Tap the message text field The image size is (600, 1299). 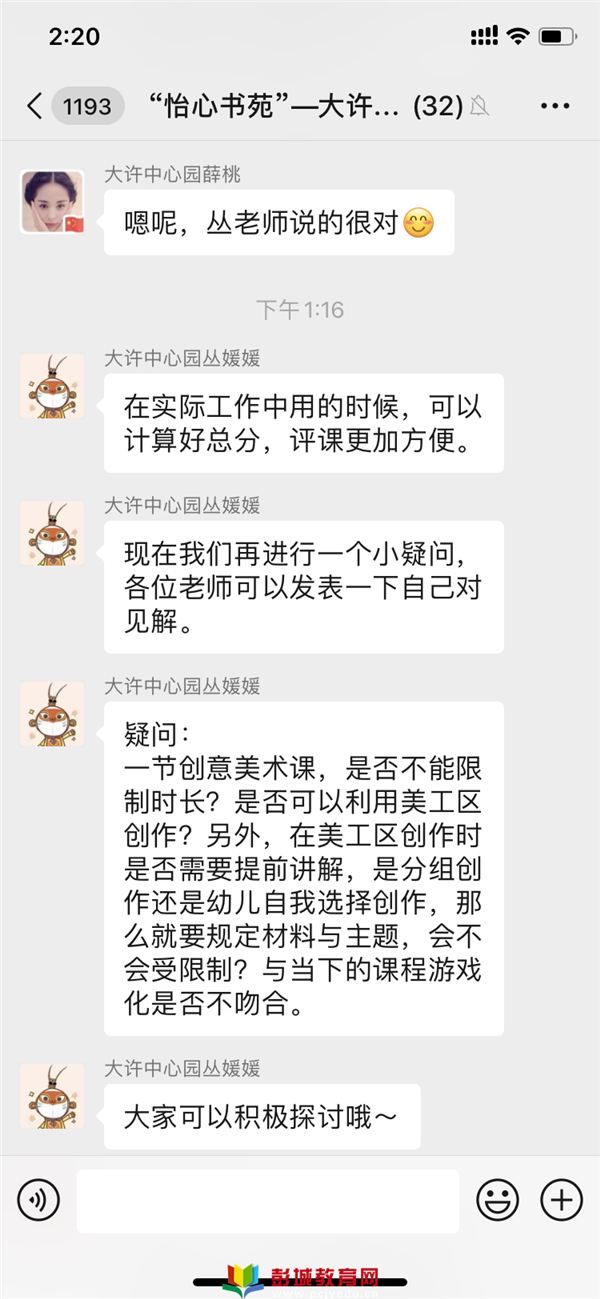point(267,1200)
